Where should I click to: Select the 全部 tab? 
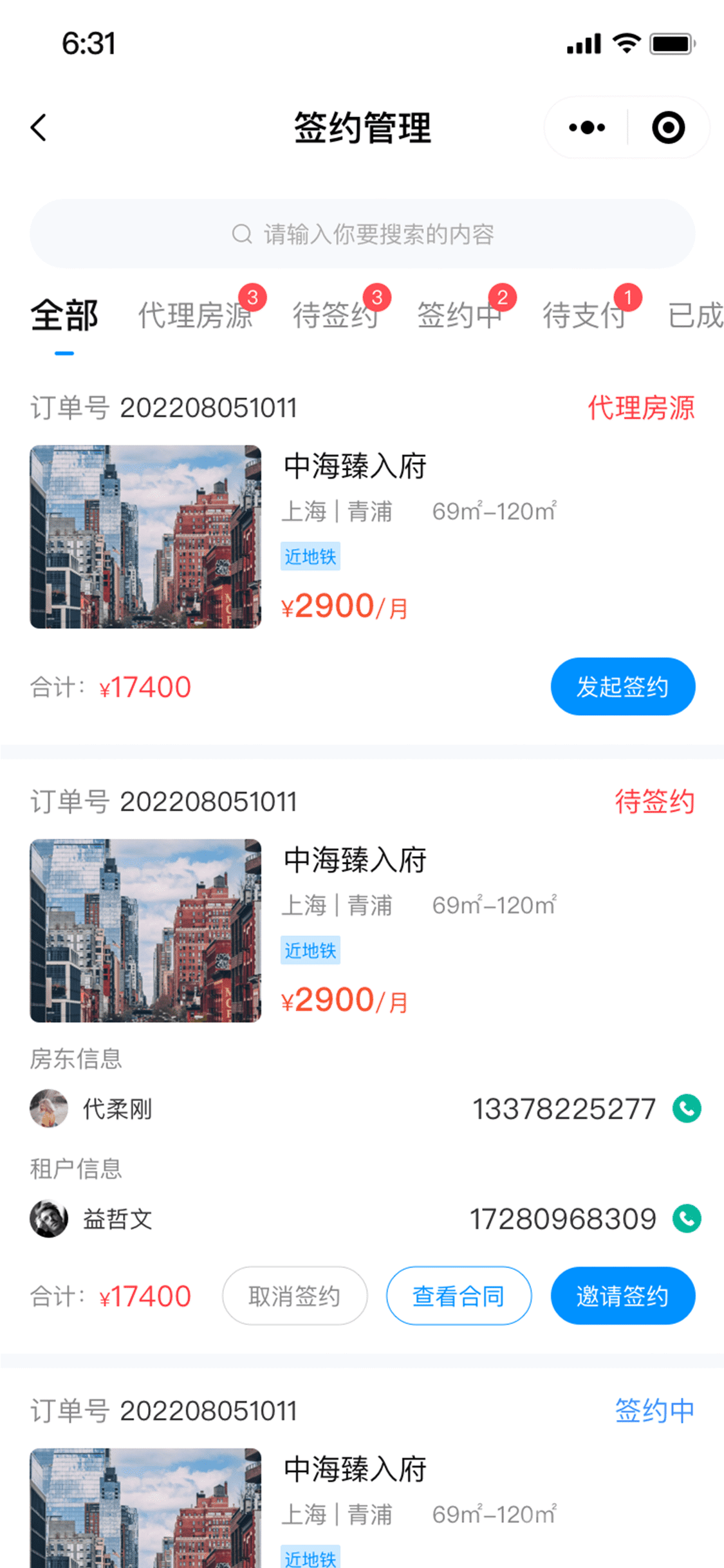coord(64,315)
